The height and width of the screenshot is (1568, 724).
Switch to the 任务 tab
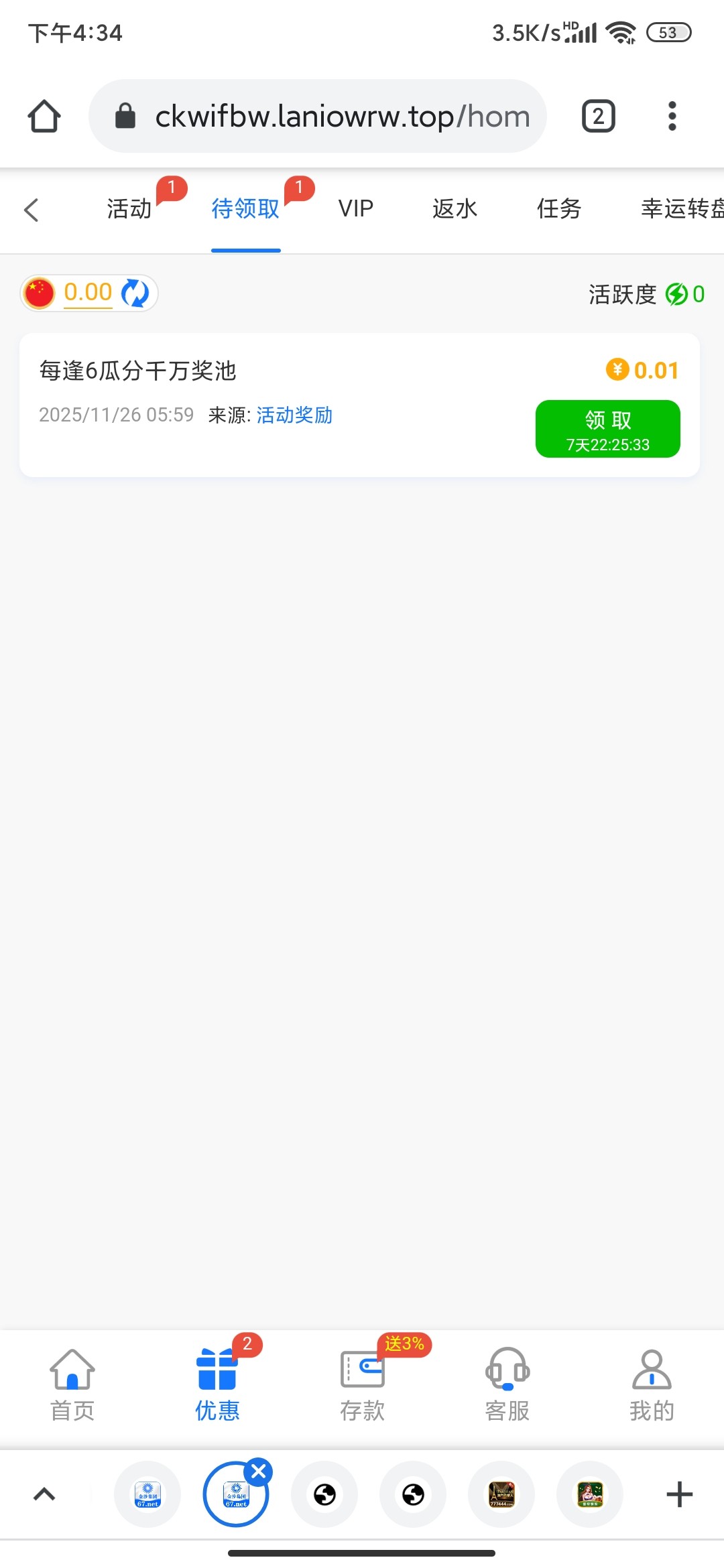coord(558,209)
